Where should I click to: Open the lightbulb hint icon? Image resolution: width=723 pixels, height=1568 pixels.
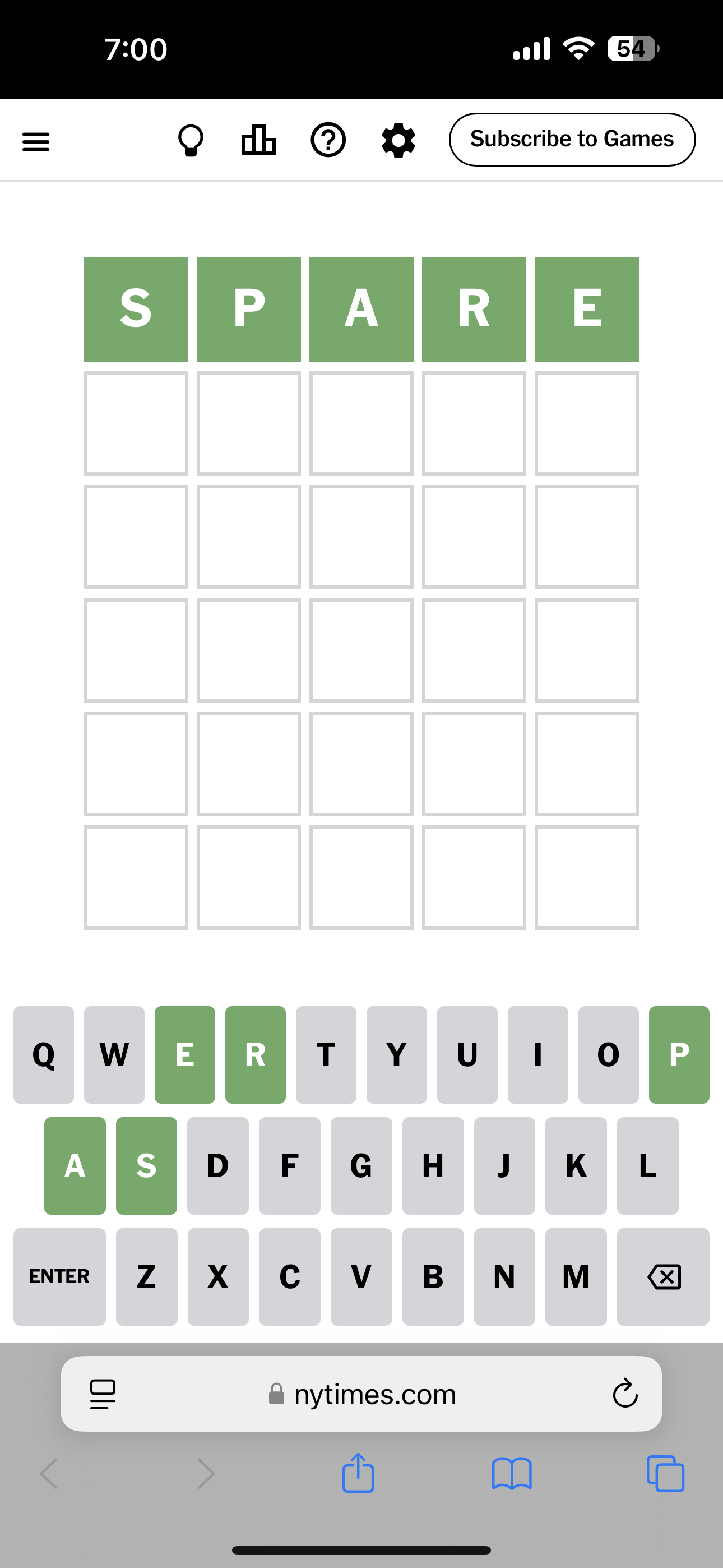point(191,141)
